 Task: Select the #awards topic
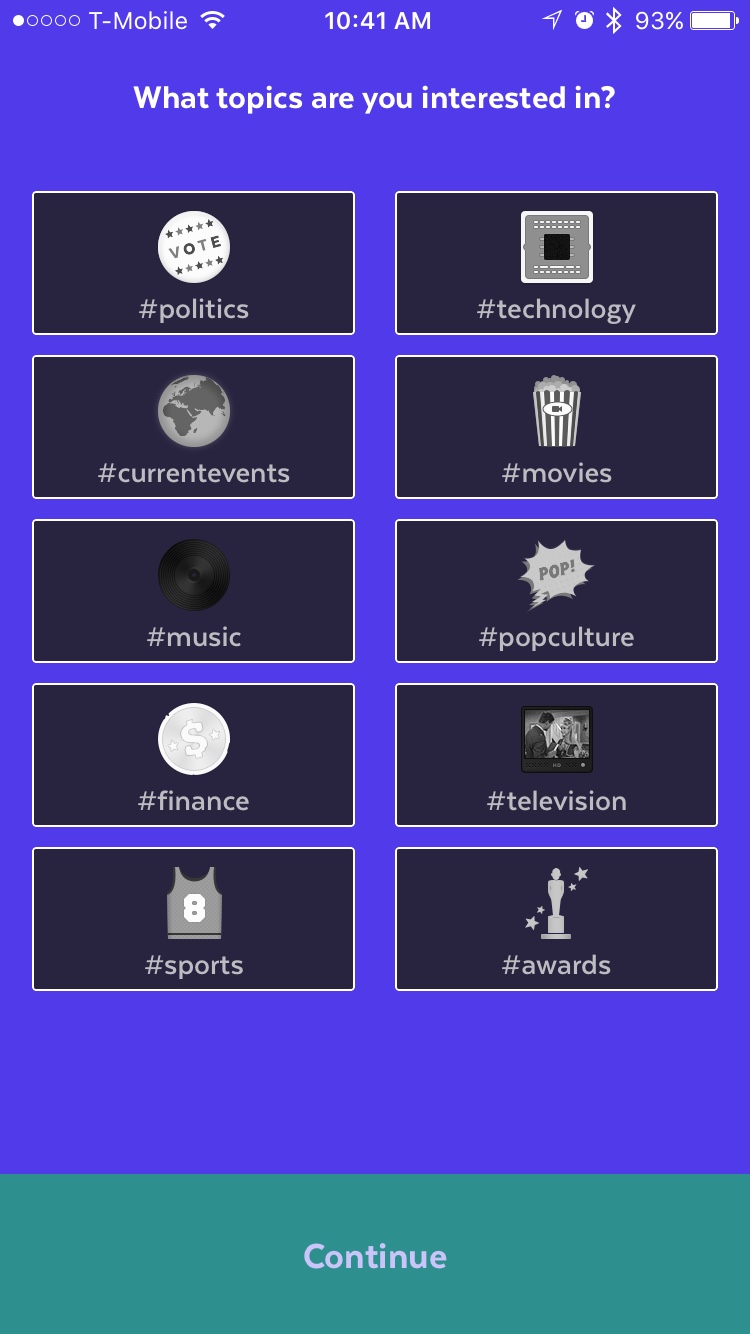(x=556, y=919)
